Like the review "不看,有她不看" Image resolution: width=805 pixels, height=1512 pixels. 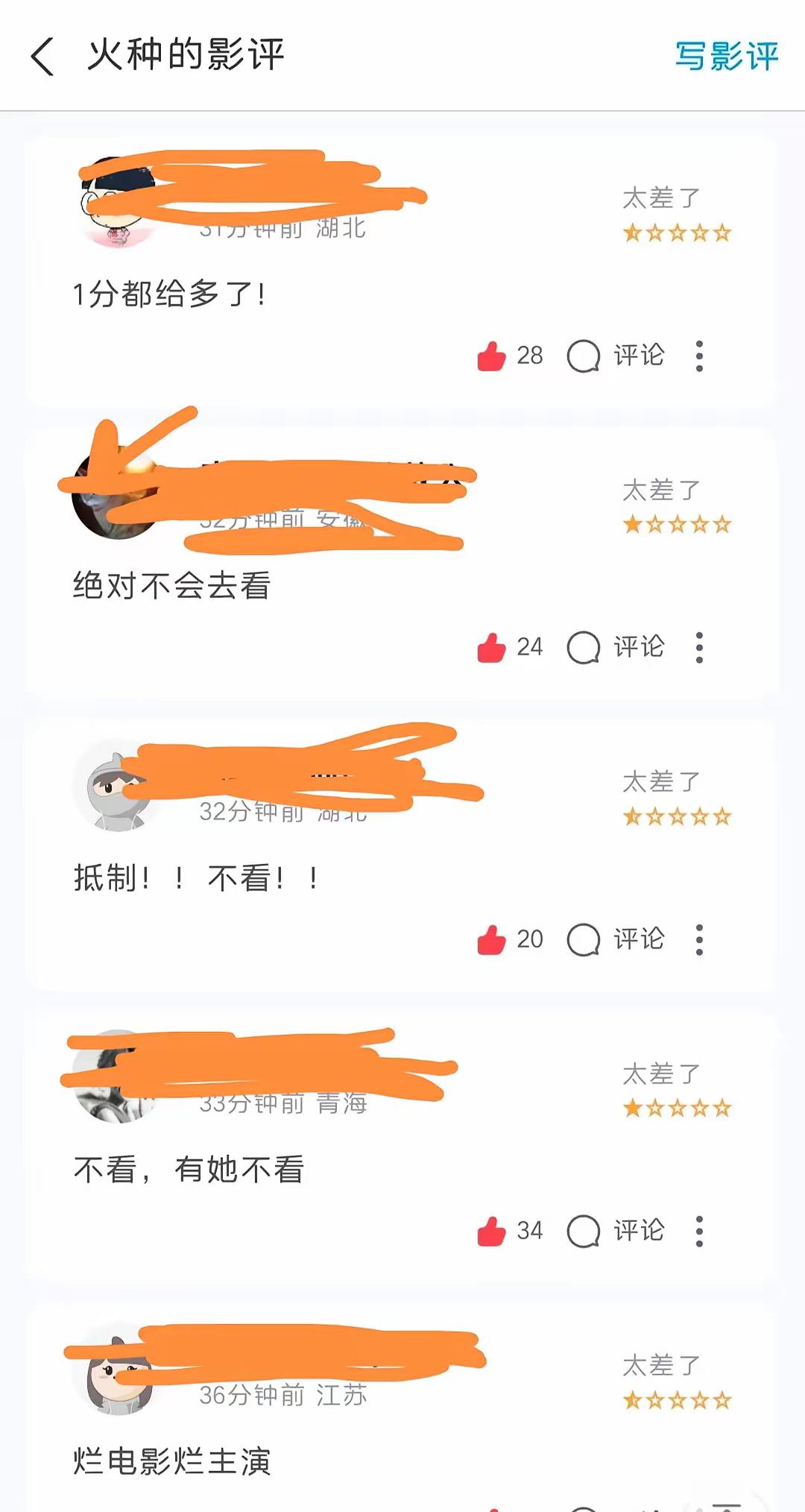[492, 1232]
